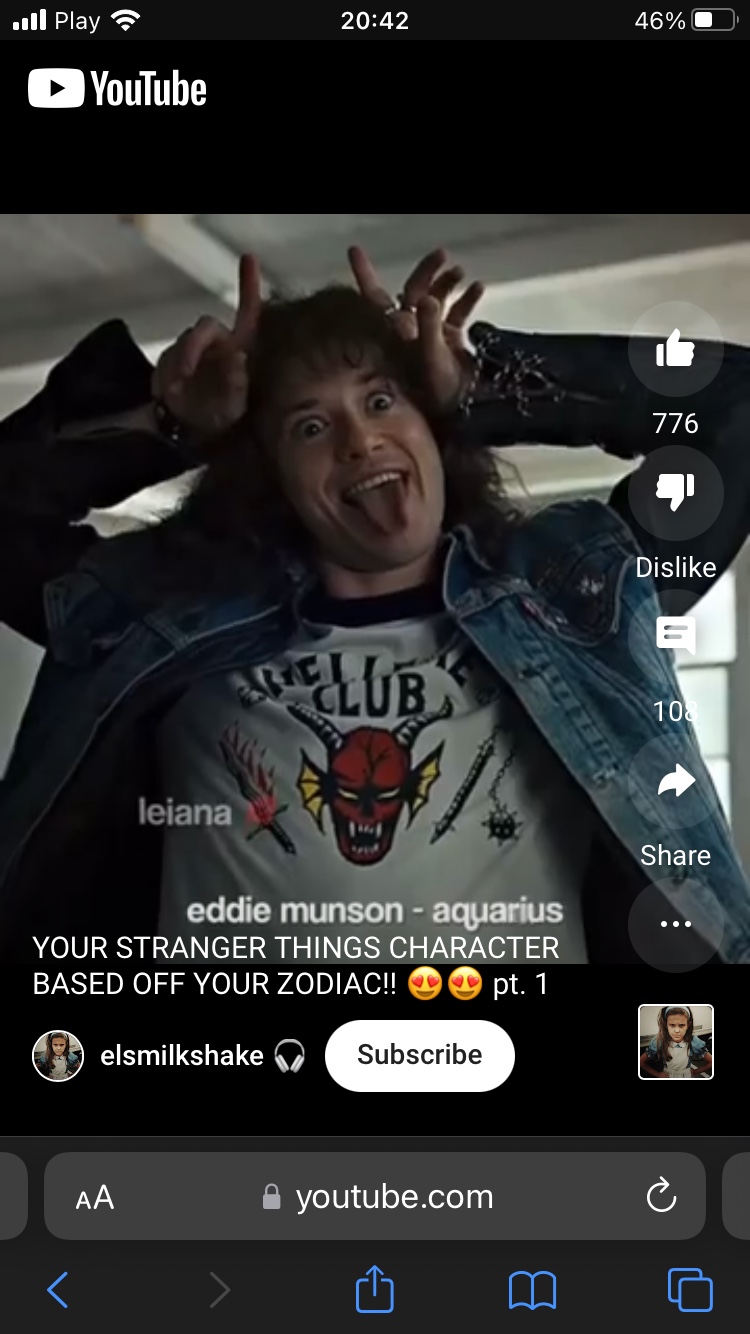This screenshot has height=1334, width=750.
Task: Open the comments on this Short
Action: pos(675,636)
